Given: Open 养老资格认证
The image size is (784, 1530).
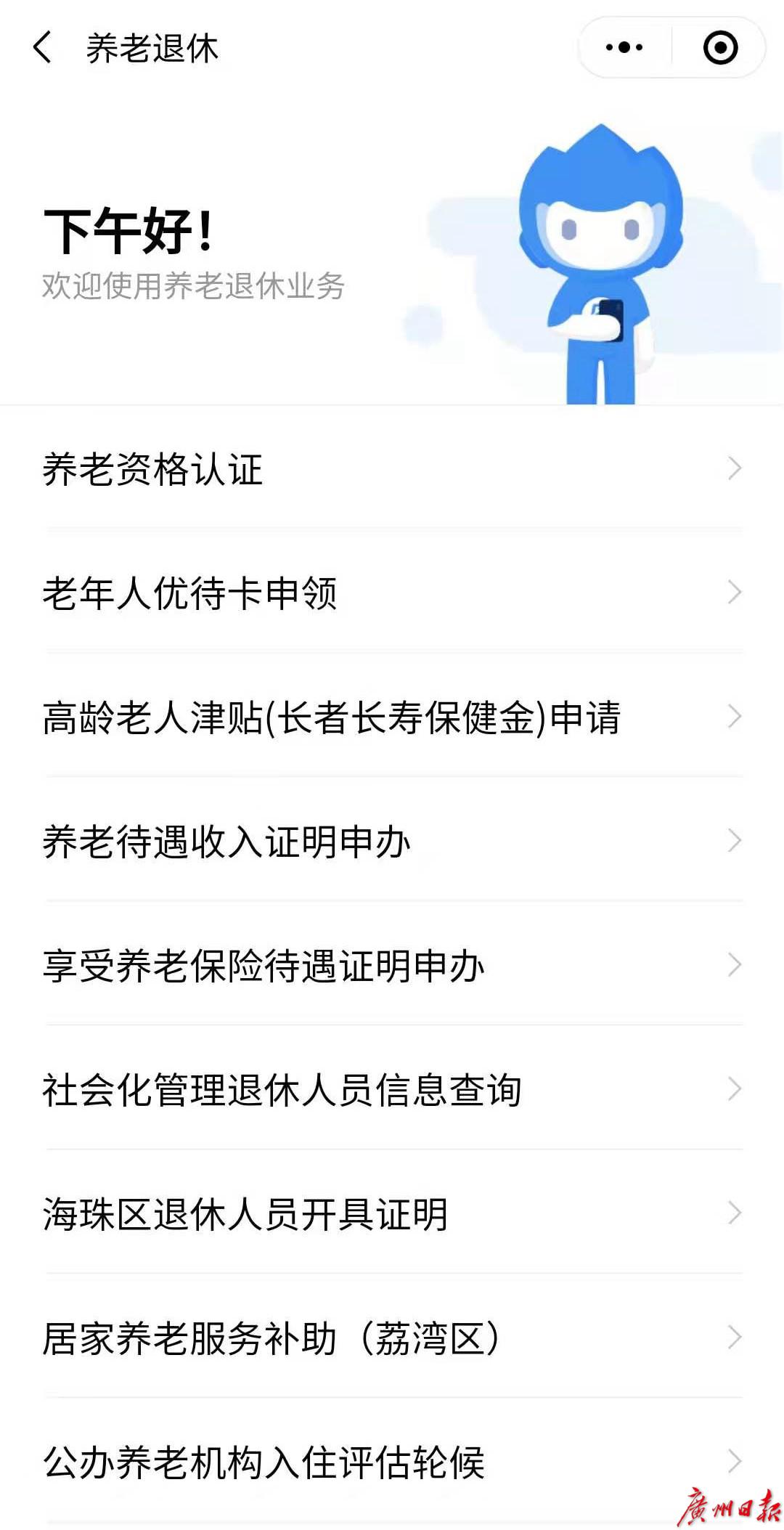Looking at the screenshot, I should tap(392, 468).
